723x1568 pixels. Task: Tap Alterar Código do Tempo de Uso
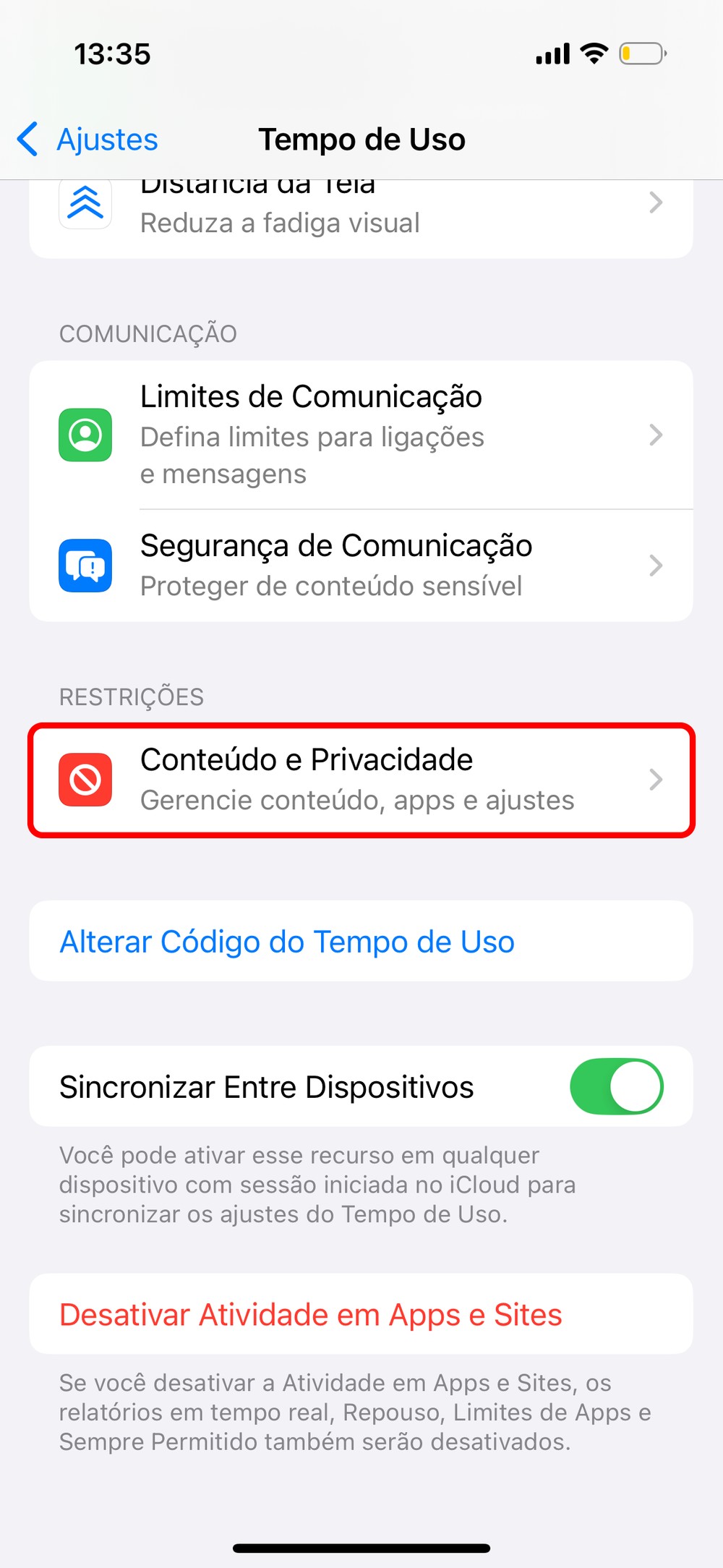pos(287,942)
